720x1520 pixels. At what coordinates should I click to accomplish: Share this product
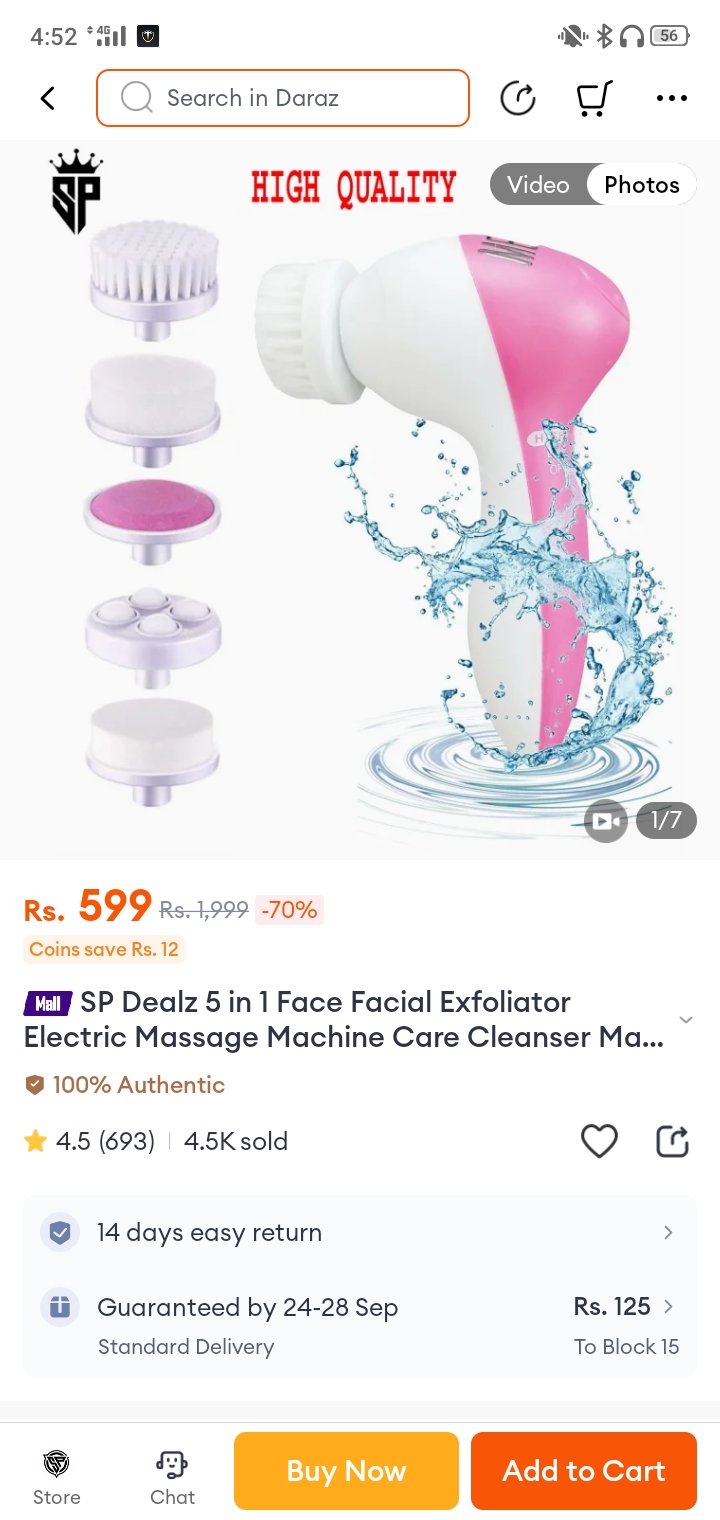[672, 1141]
